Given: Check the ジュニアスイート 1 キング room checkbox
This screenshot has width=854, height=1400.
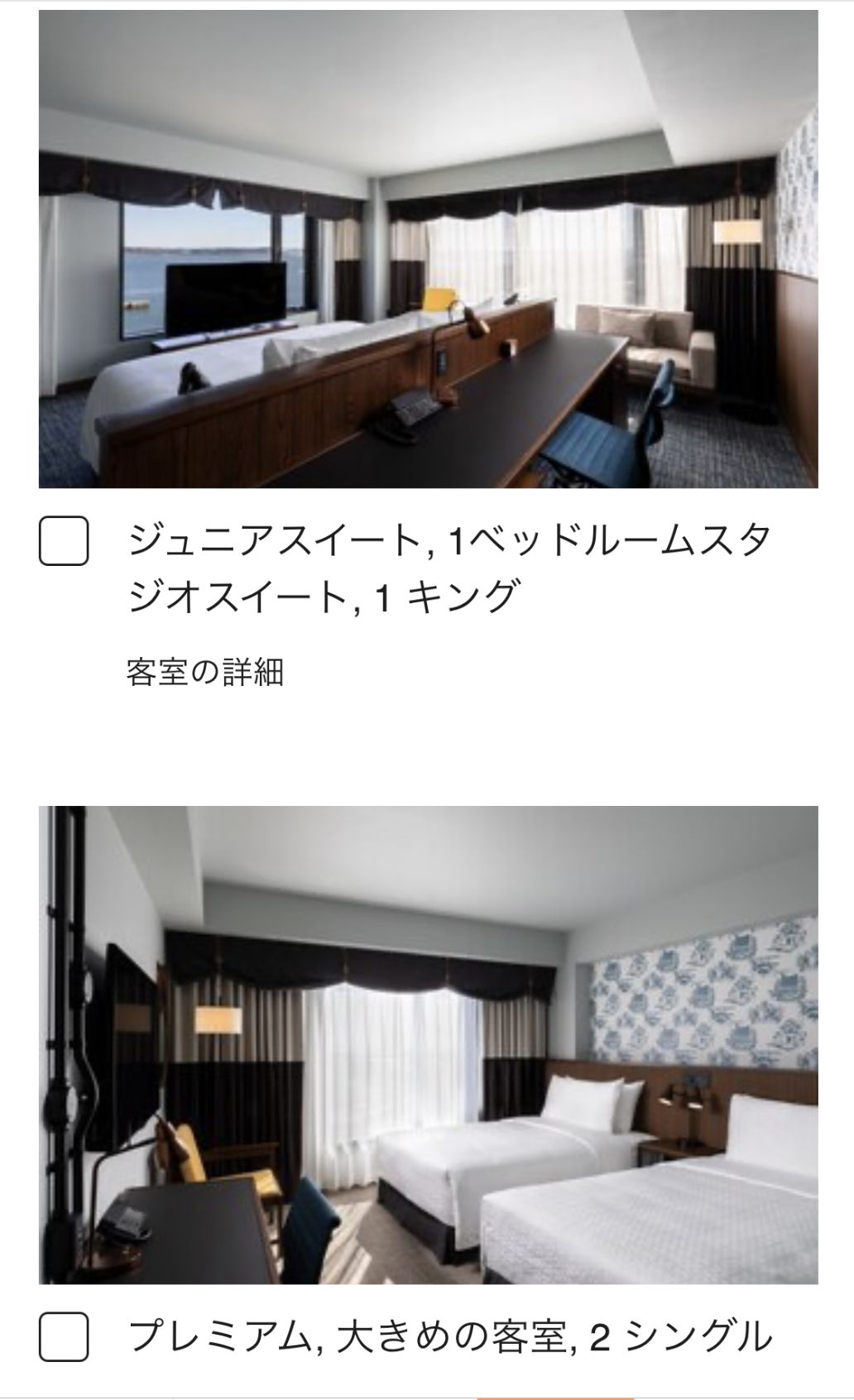Looking at the screenshot, I should coord(64,541).
